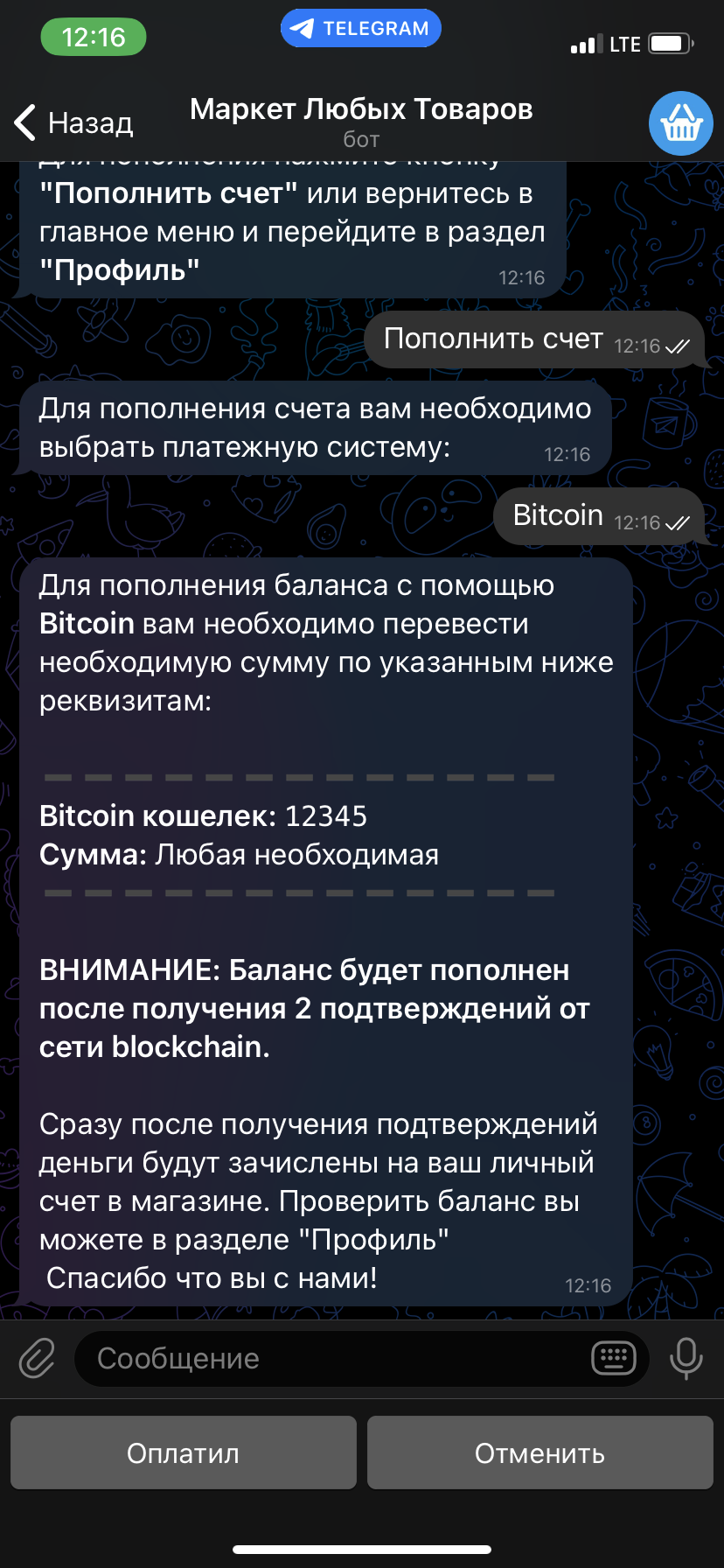Focus the Сообщение message field
This screenshot has height=1568, width=724.
(332, 1359)
